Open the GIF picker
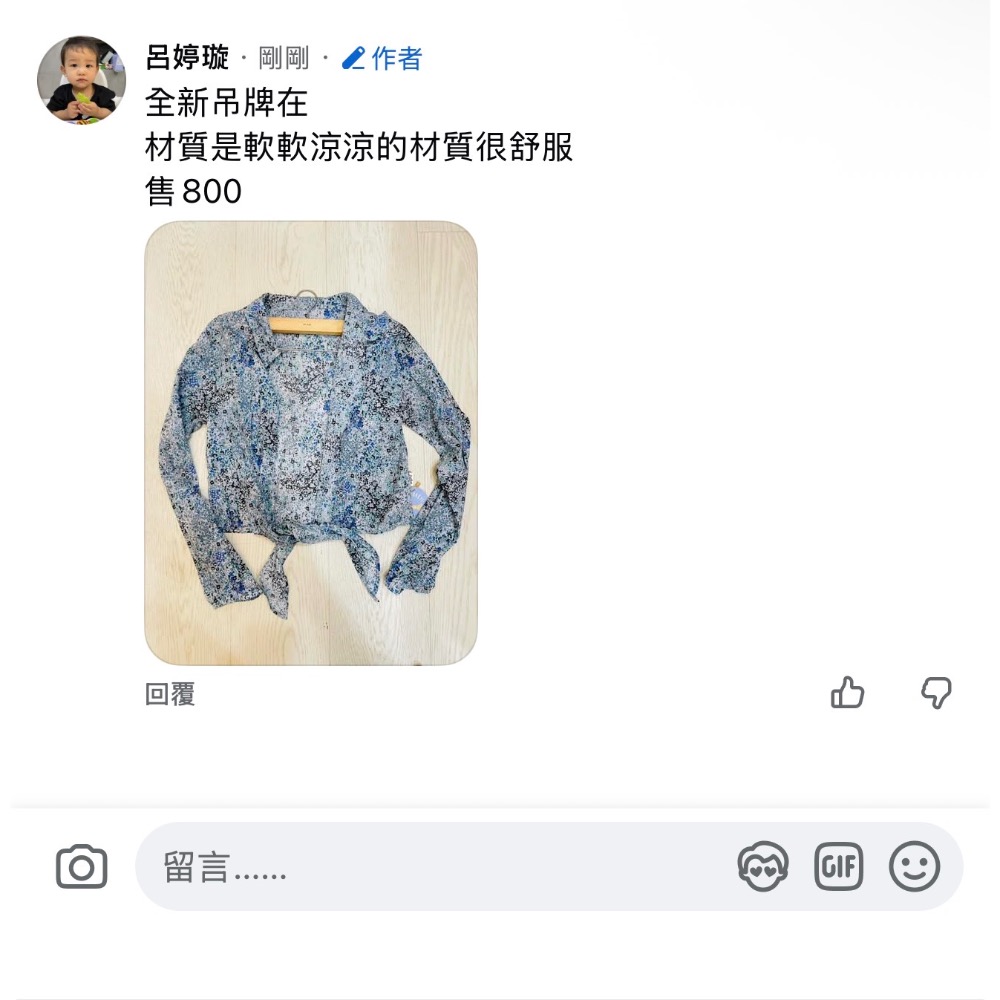 [x=839, y=867]
